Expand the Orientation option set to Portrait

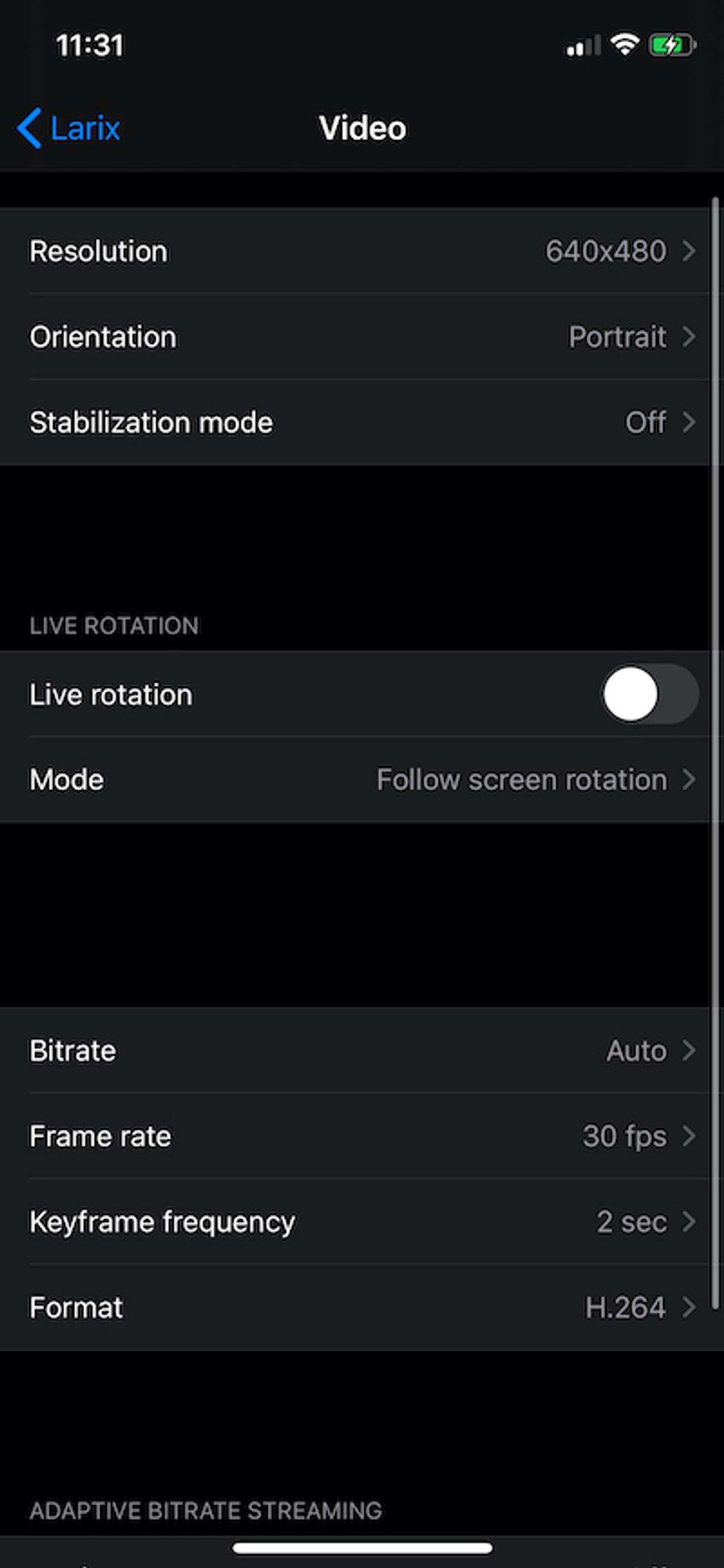(362, 337)
